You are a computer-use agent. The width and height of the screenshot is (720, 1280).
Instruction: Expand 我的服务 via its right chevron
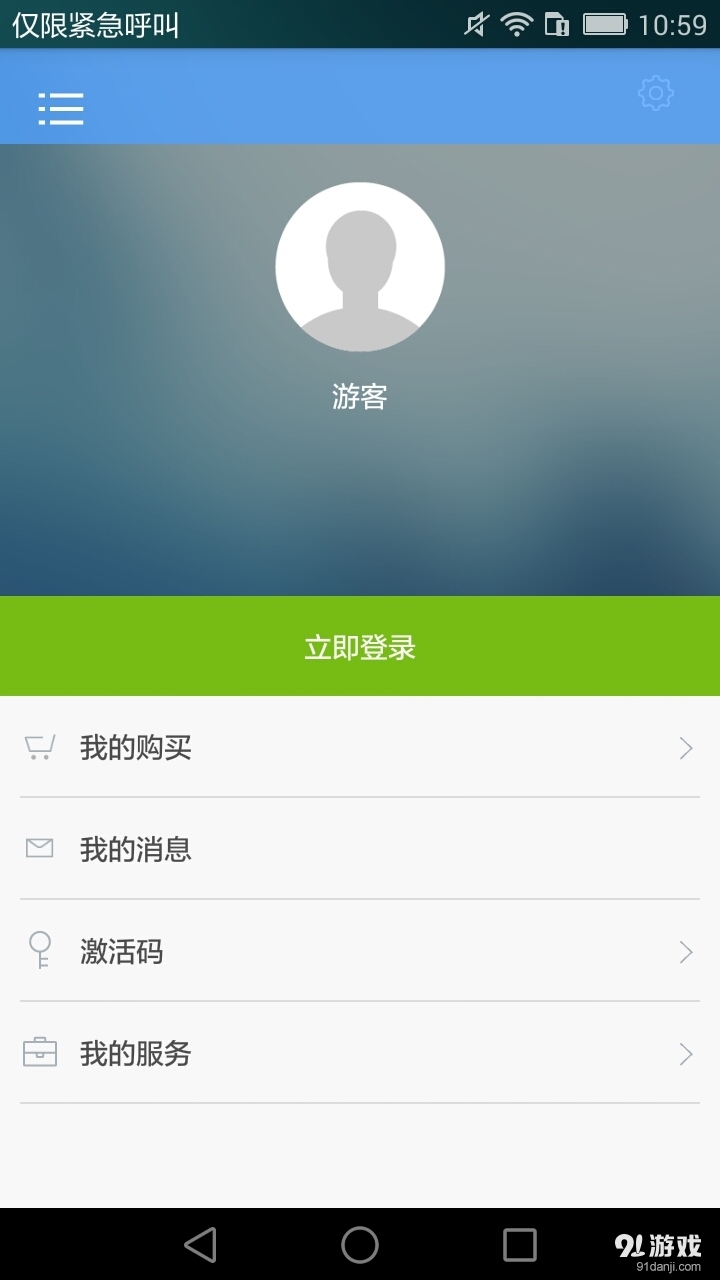[686, 1053]
